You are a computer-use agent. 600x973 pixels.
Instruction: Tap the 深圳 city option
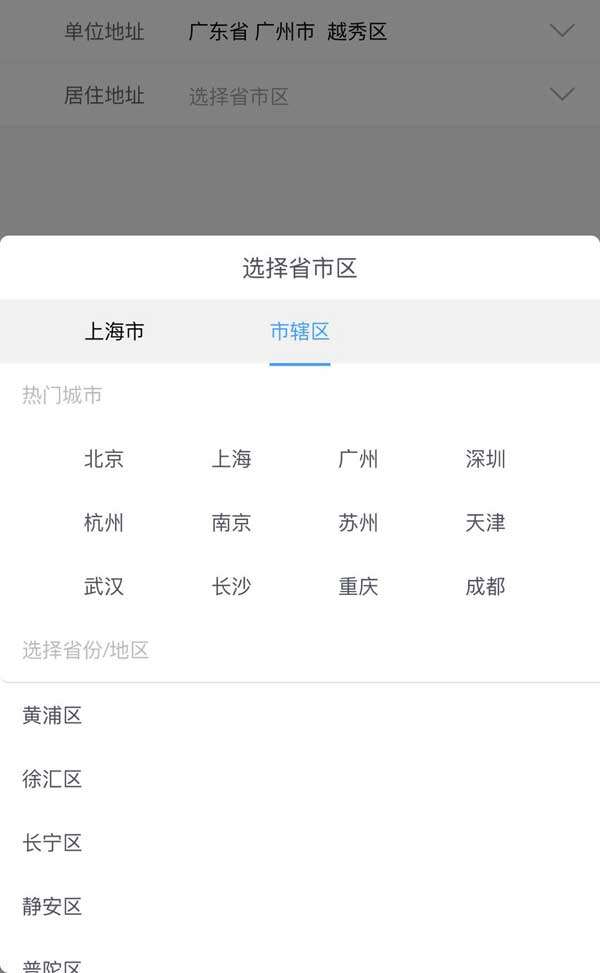coord(485,459)
